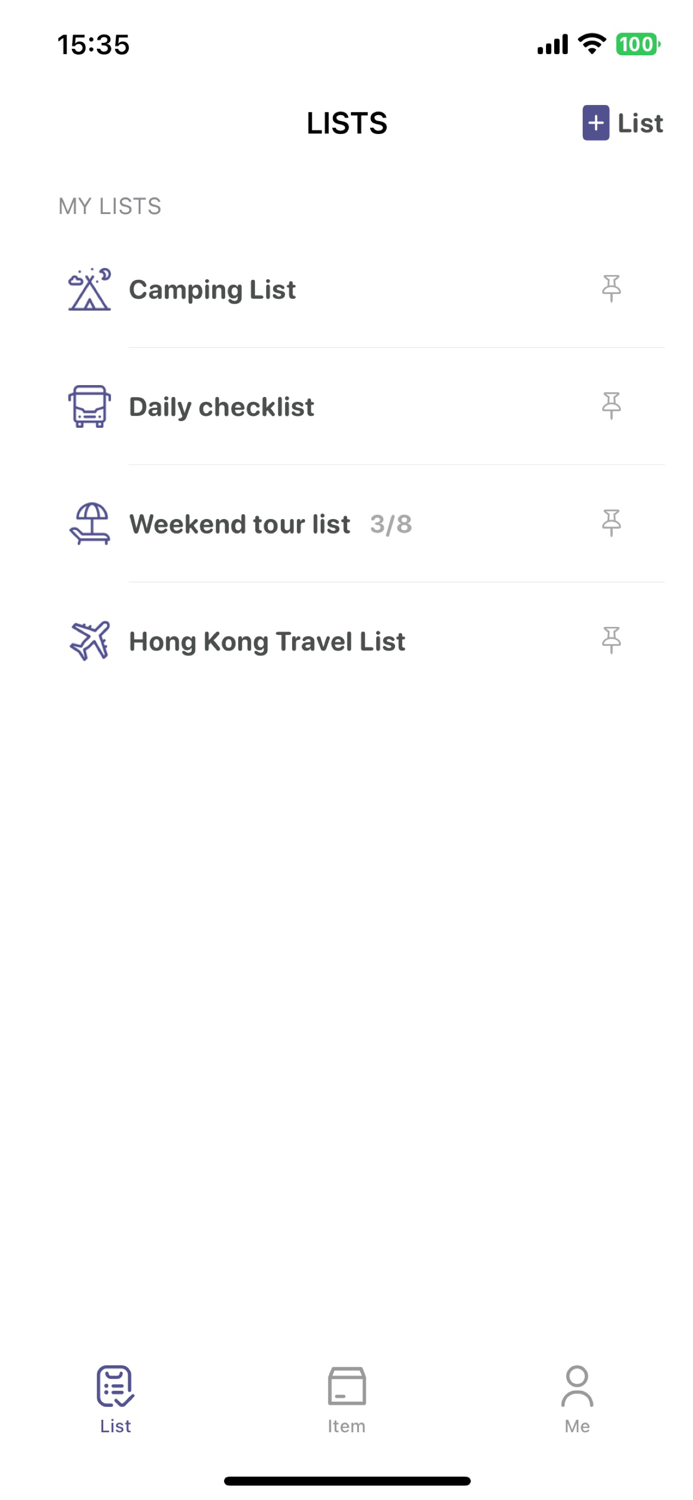Create a new list with plus List button

pyautogui.click(x=622, y=123)
